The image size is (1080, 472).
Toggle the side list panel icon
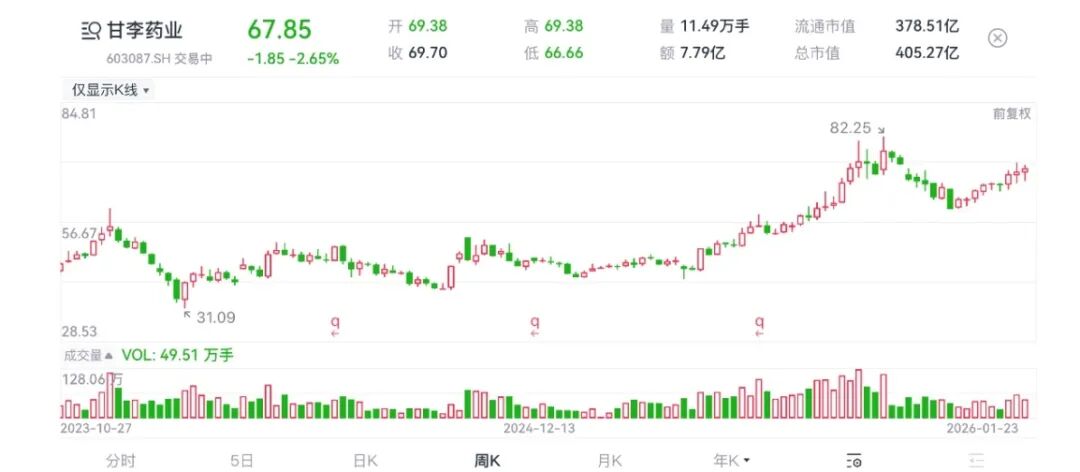[x=975, y=460]
